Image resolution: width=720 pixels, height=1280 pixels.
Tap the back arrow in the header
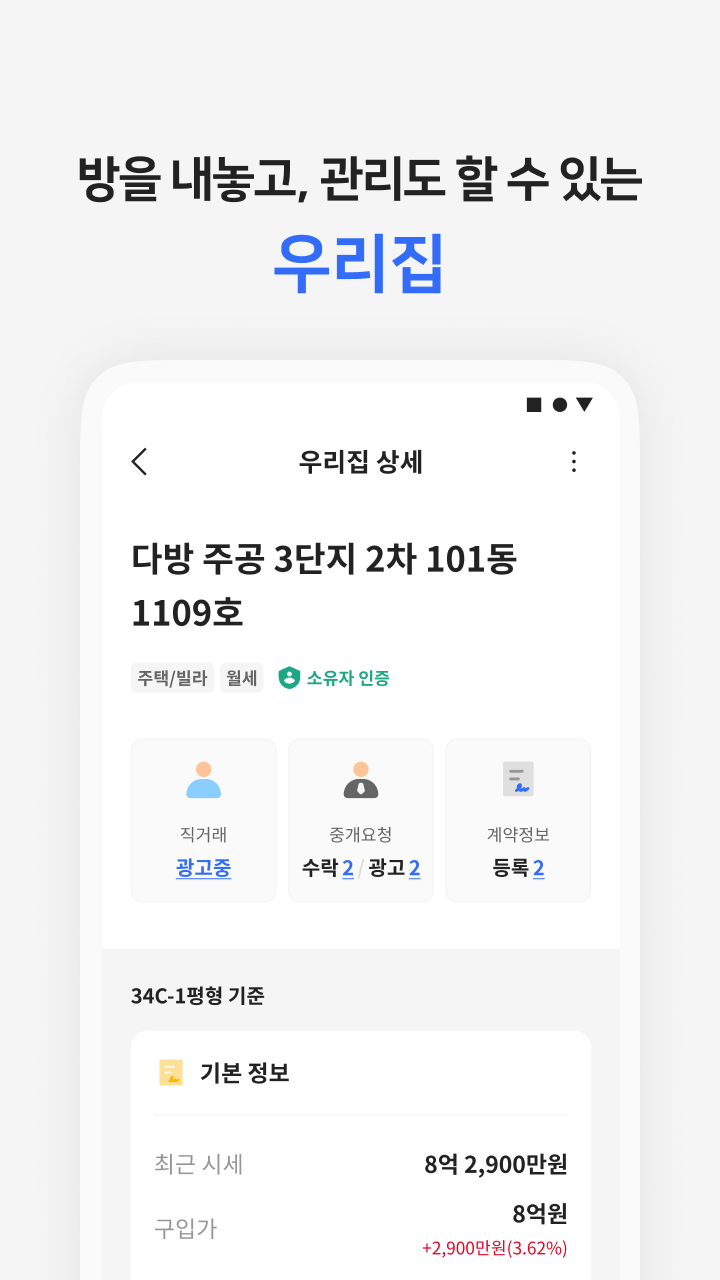click(x=139, y=462)
